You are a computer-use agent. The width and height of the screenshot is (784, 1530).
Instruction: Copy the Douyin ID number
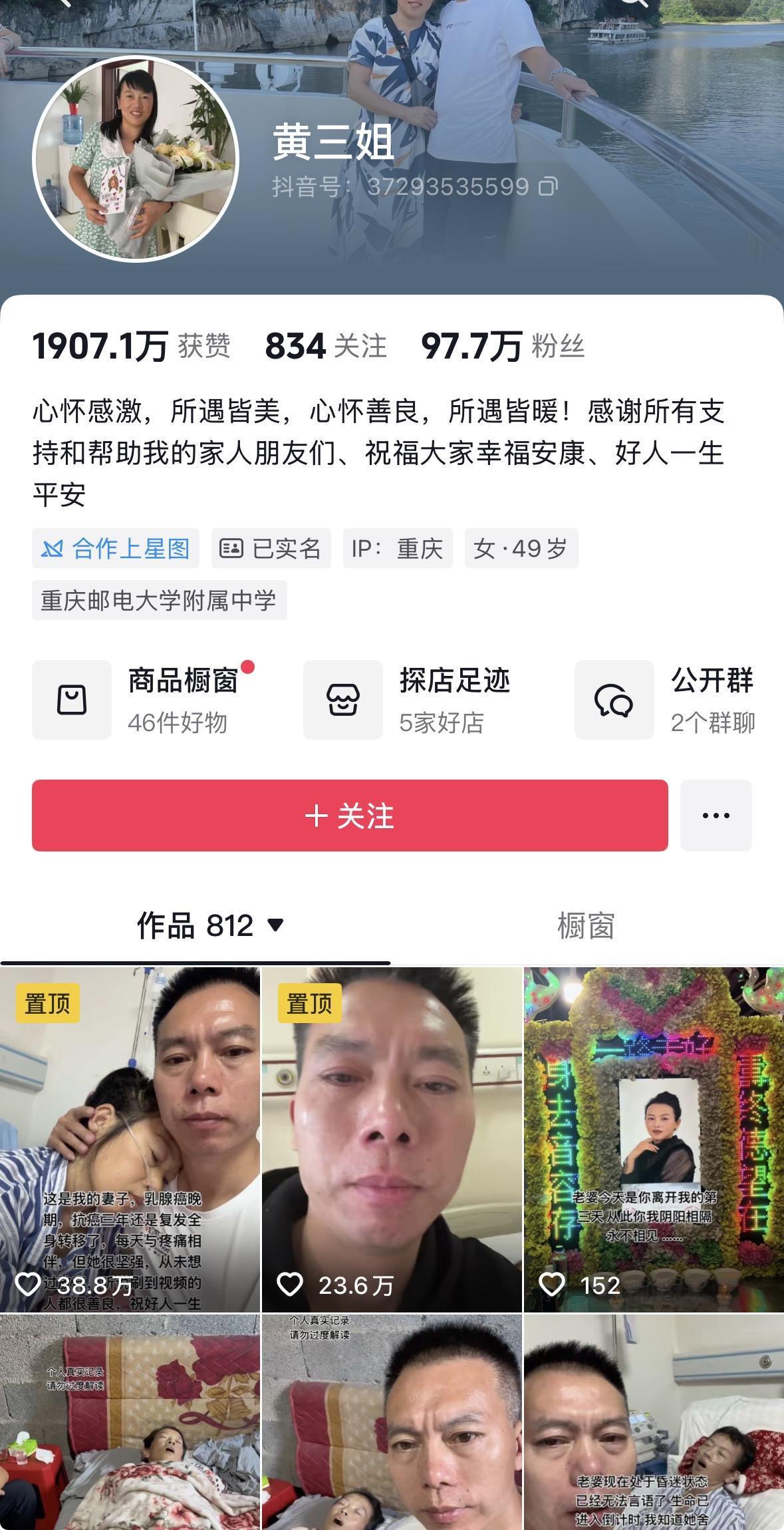(548, 187)
